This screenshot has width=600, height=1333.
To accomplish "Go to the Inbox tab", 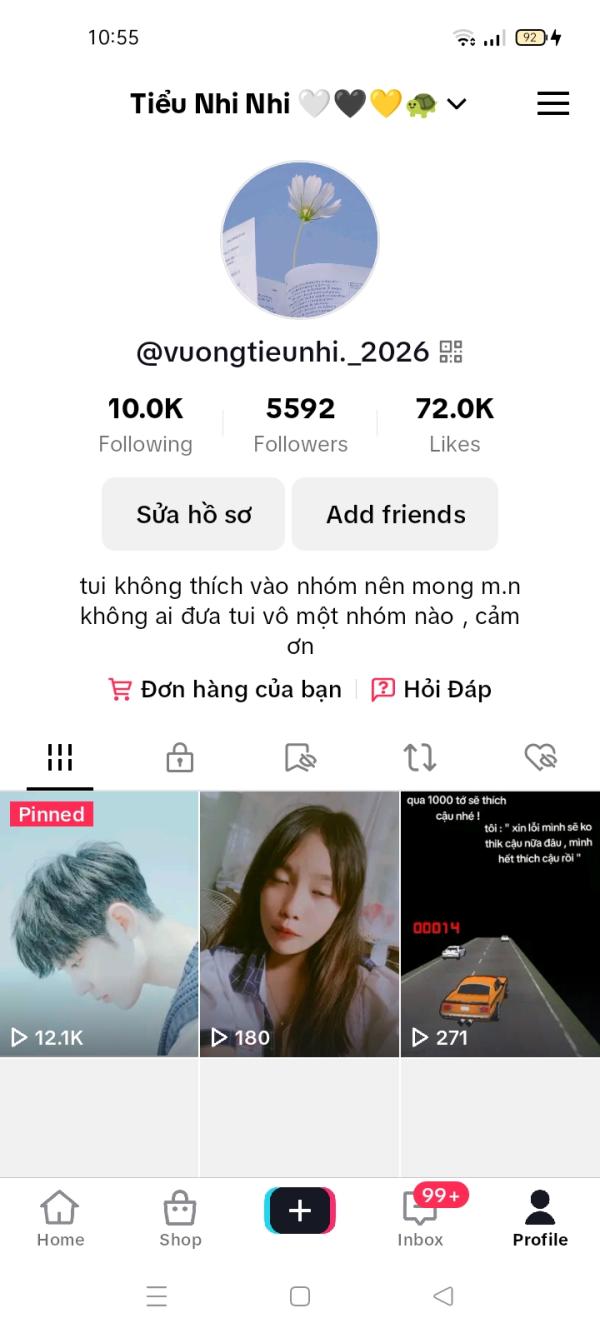I will [x=420, y=1218].
